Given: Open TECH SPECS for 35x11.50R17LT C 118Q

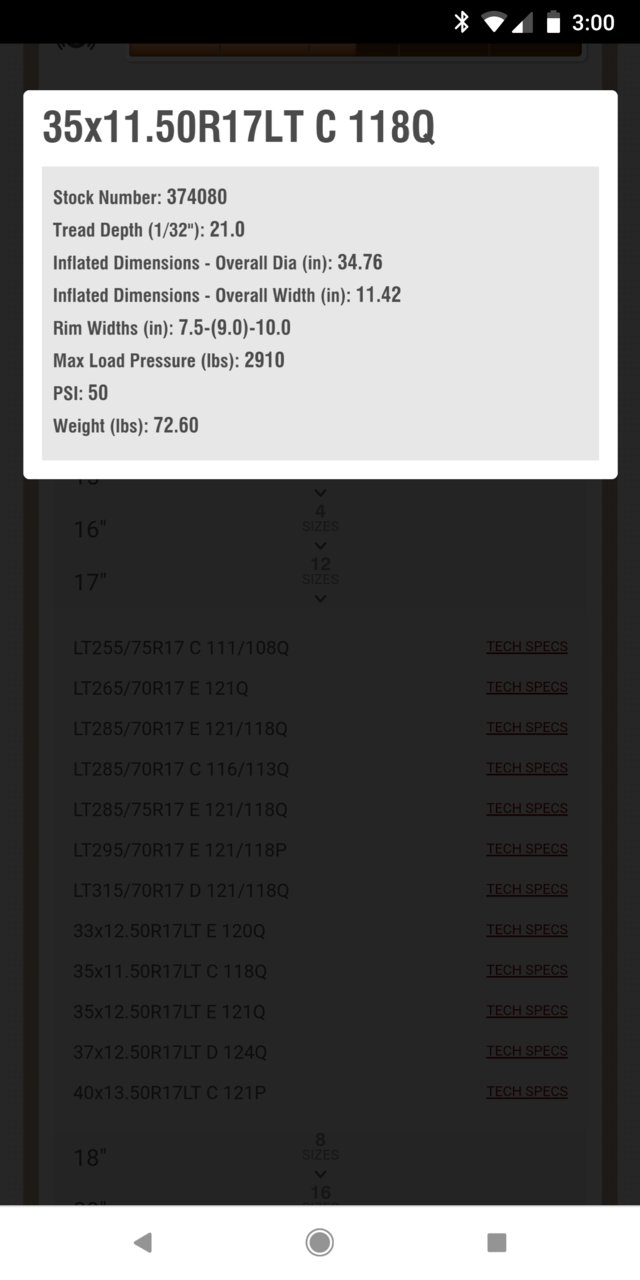Looking at the screenshot, I should pos(527,970).
